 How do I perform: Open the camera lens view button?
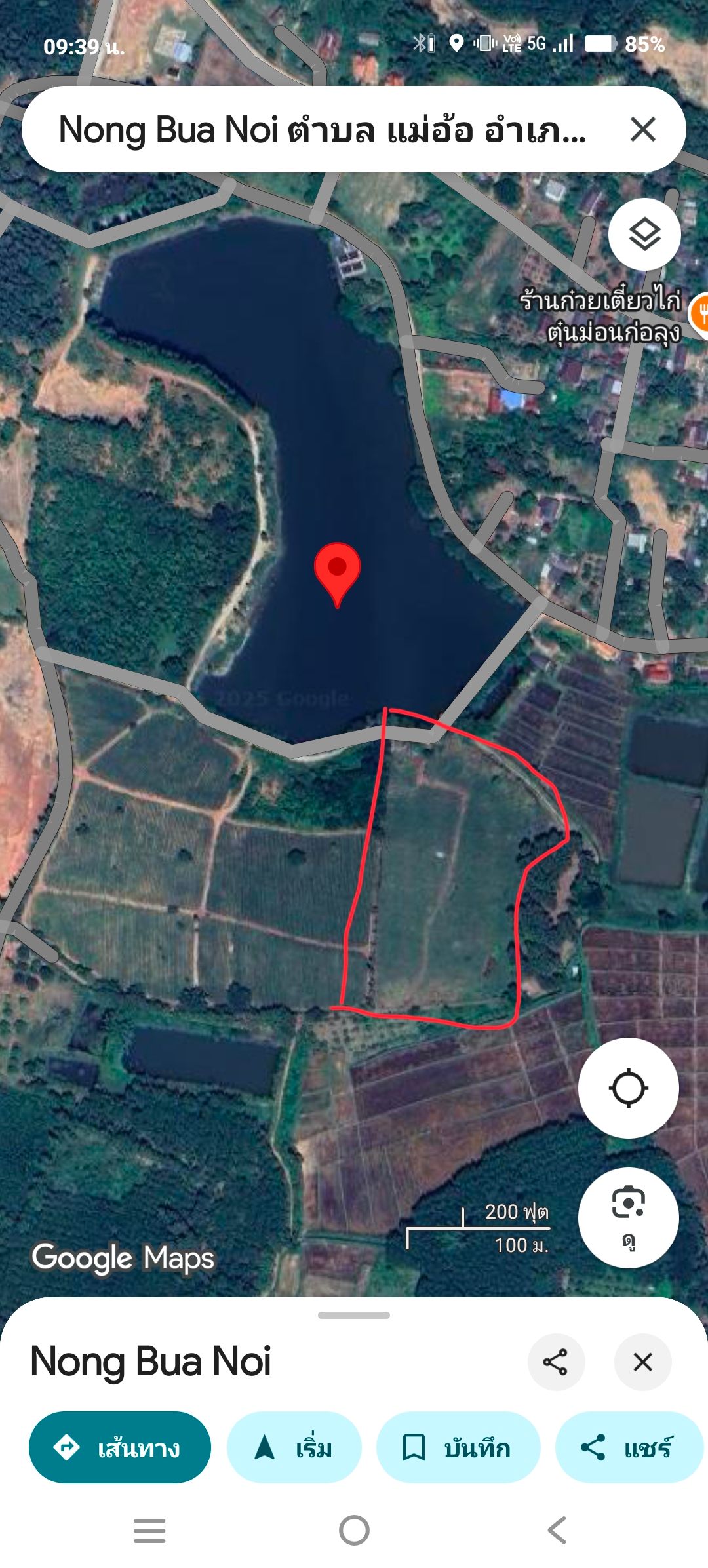coord(628,1217)
